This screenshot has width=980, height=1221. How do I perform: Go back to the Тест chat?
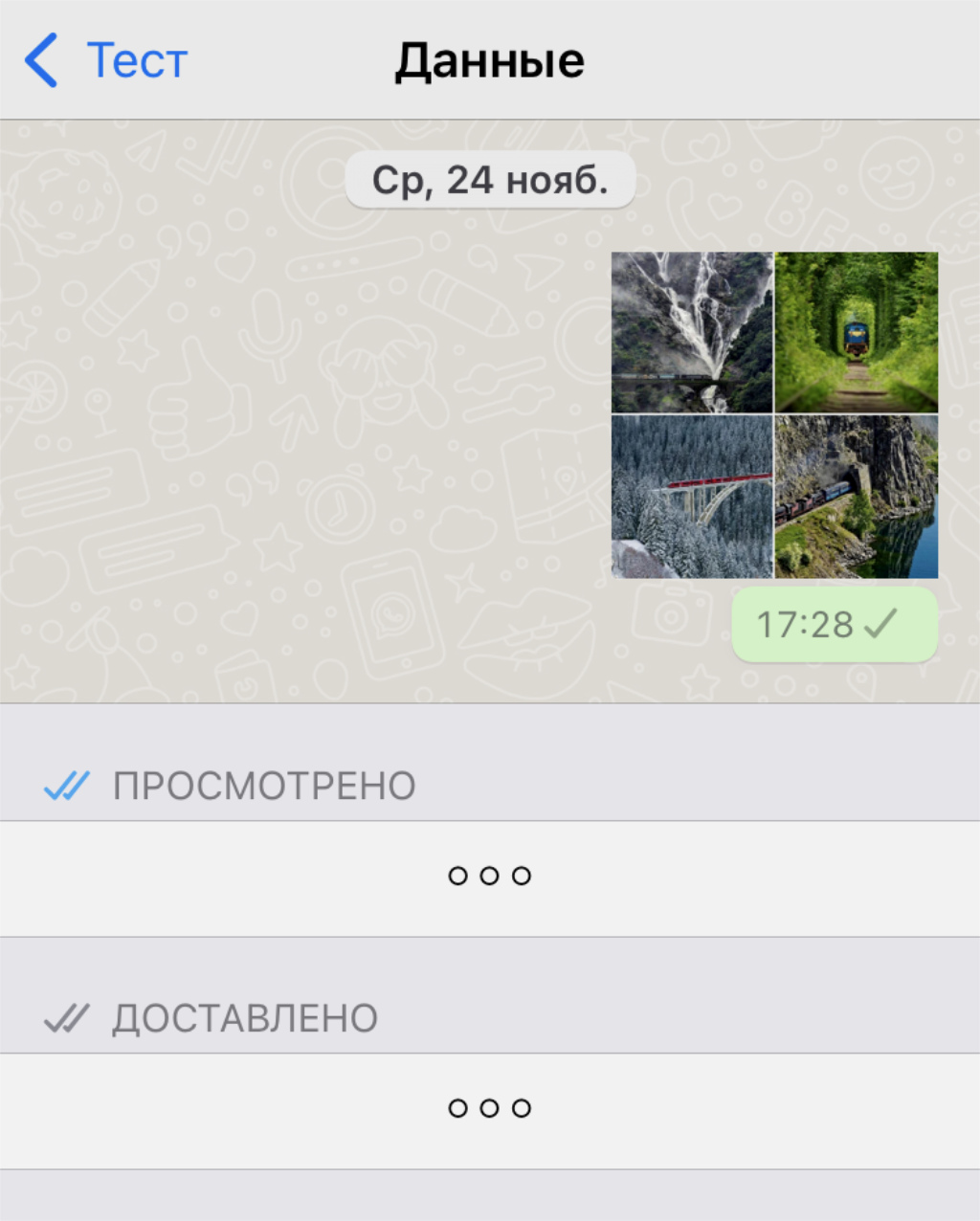pyautogui.click(x=105, y=60)
